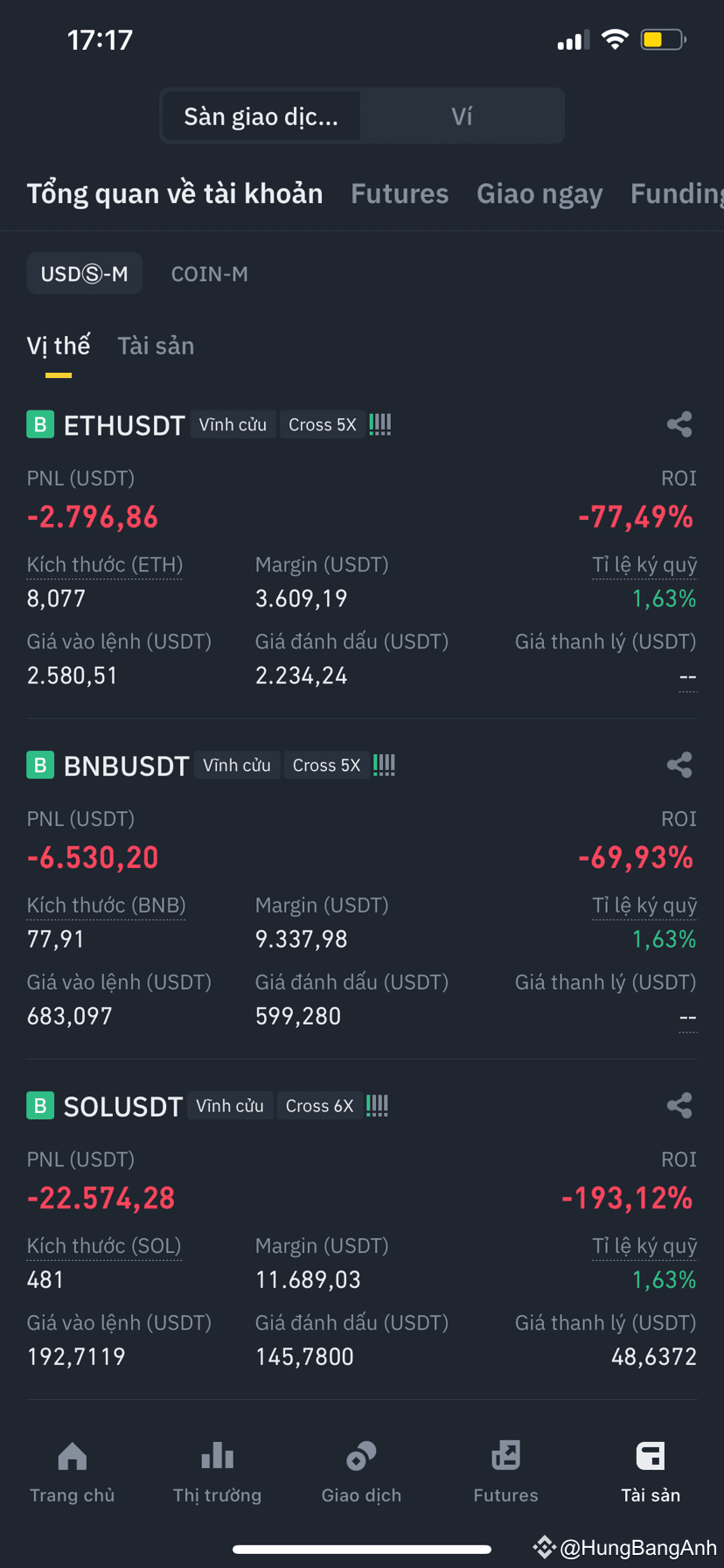Tap the Trang chủ home icon
724x1568 pixels.
click(72, 1455)
